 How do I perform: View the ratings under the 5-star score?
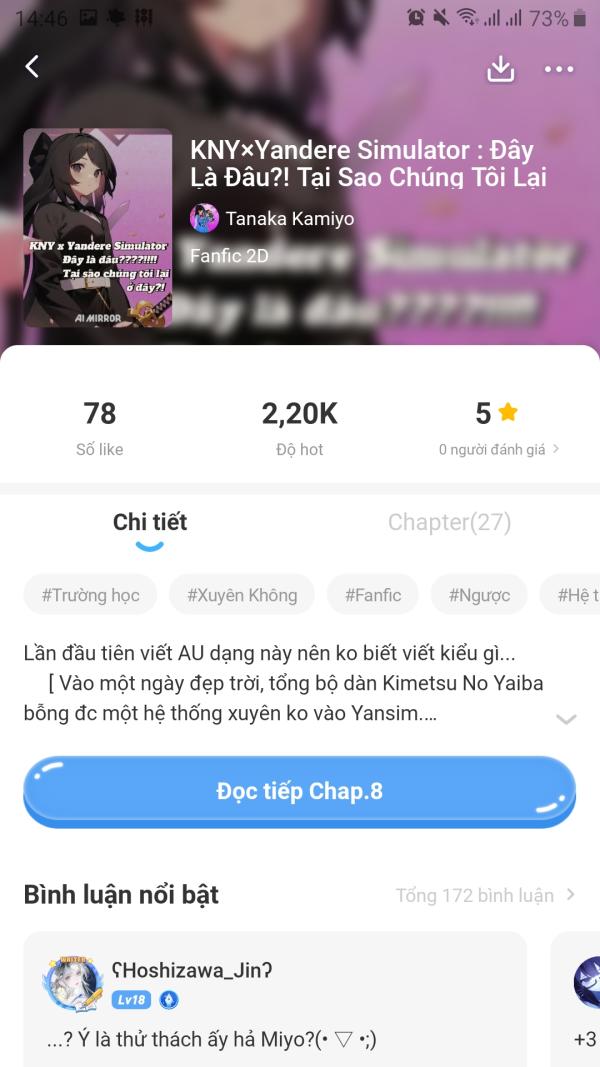499,449
